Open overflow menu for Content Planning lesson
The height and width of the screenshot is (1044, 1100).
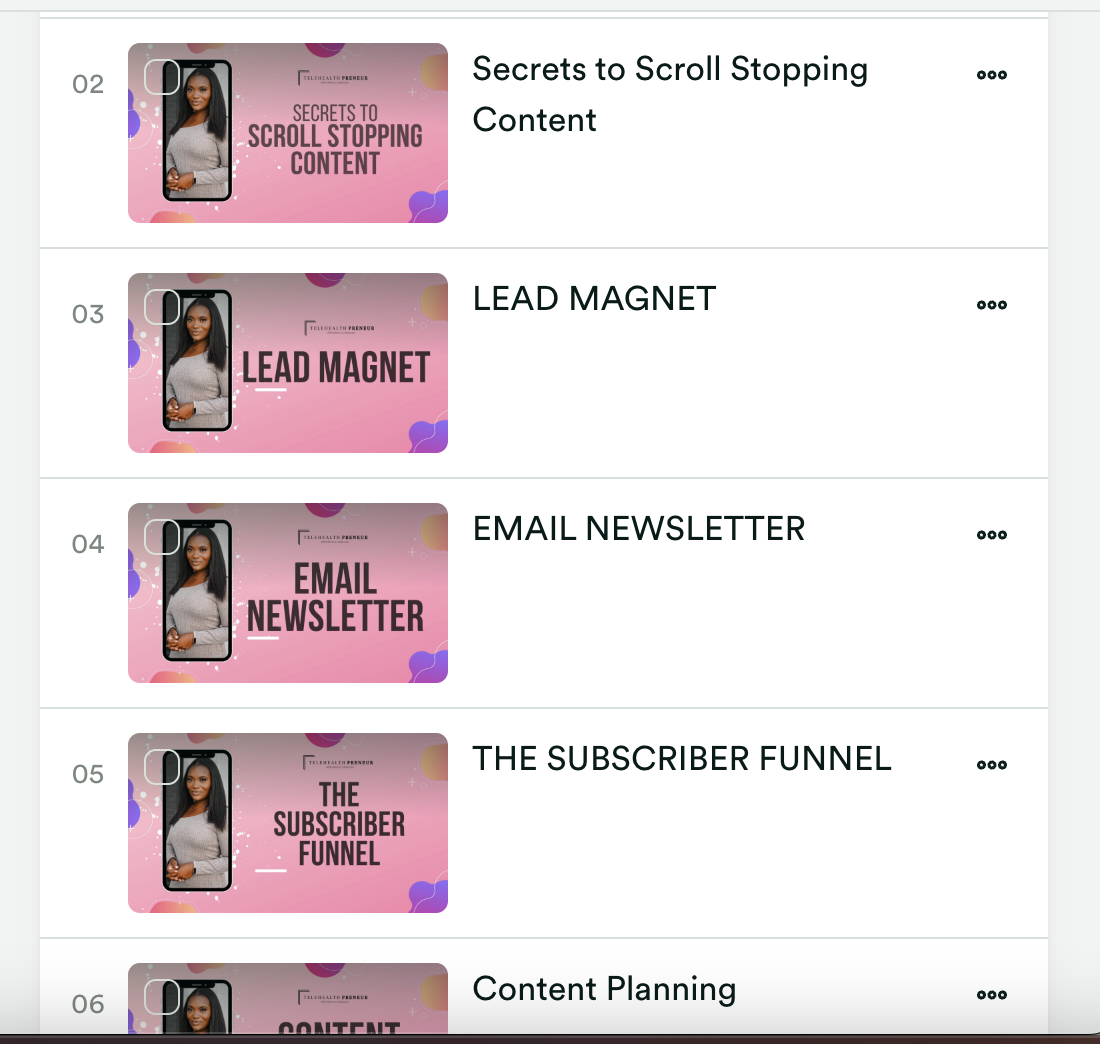tap(991, 995)
